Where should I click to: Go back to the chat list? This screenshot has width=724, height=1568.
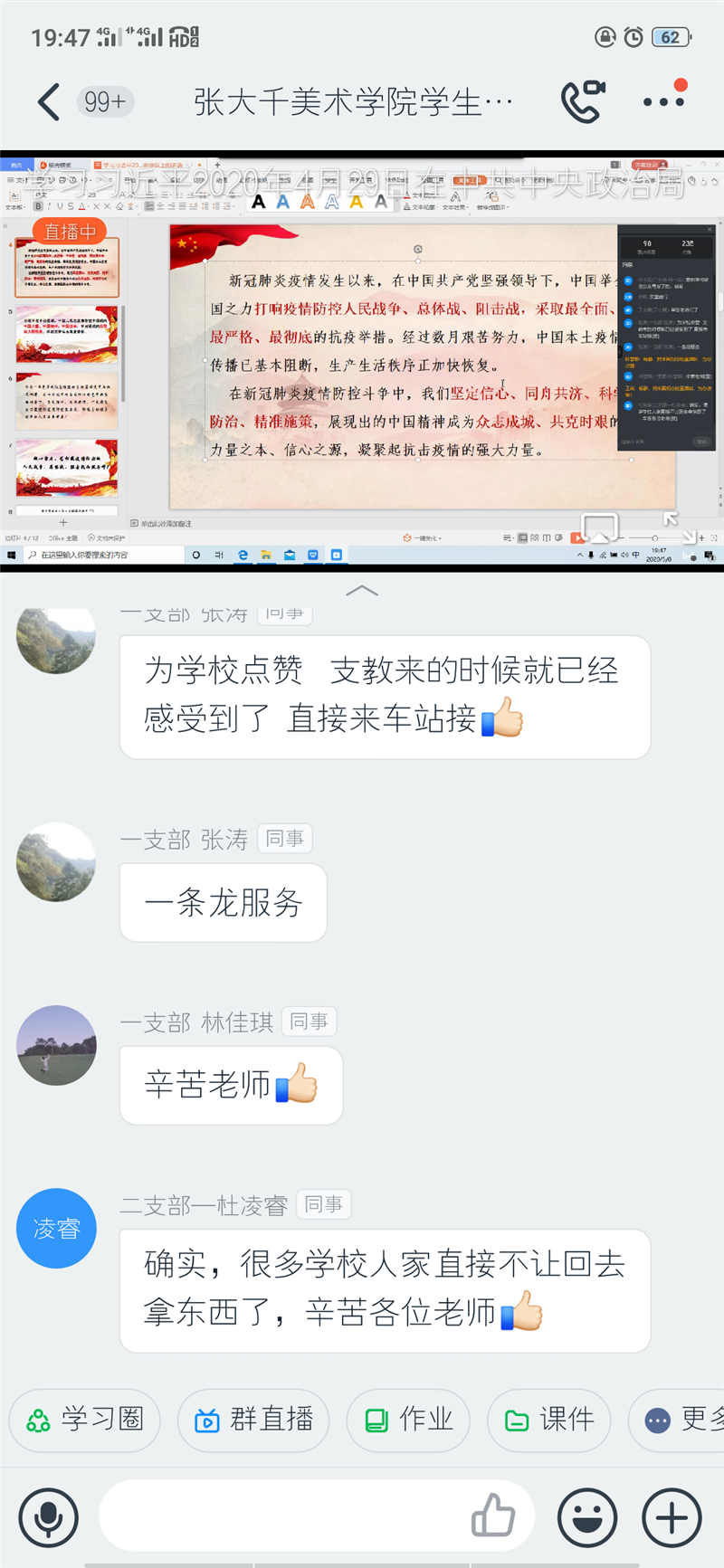50,102
